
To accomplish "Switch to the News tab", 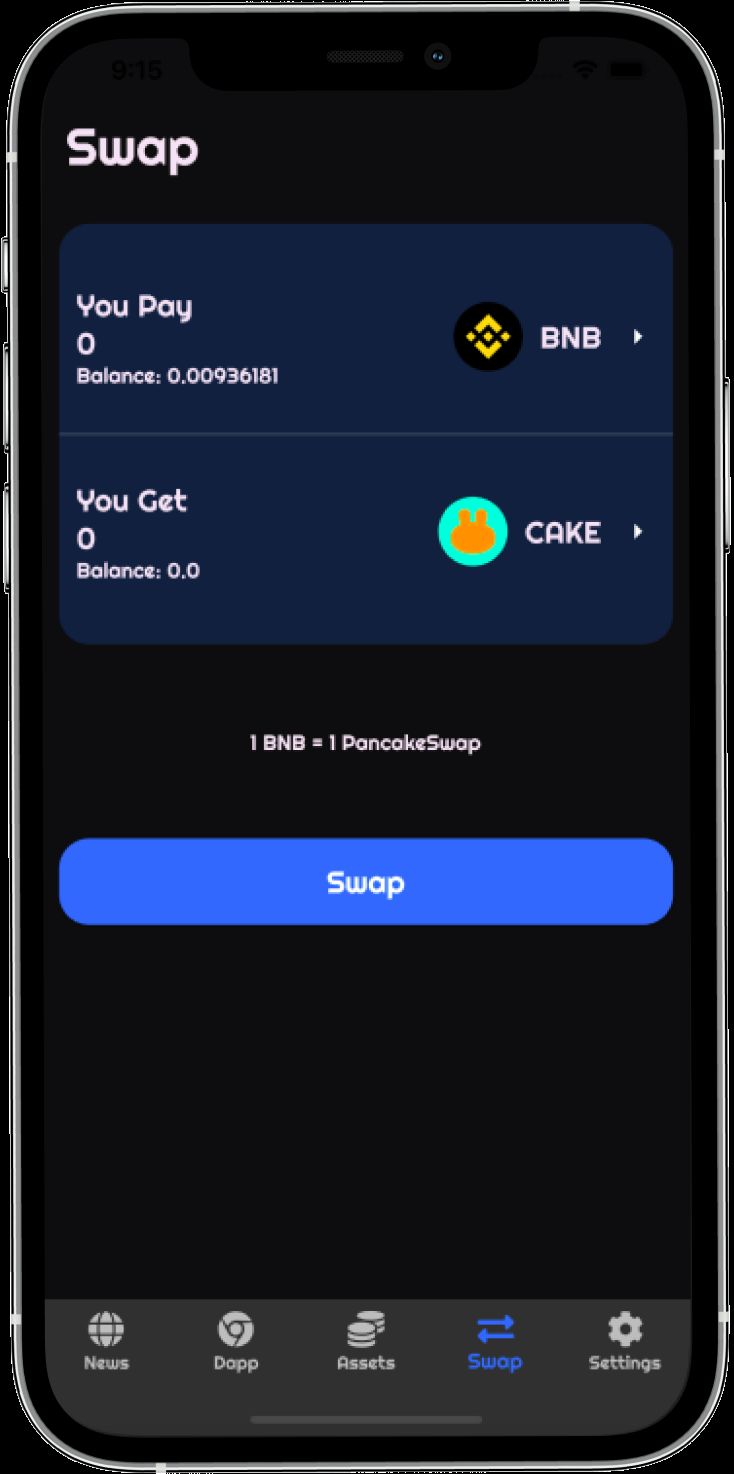I will [x=106, y=1342].
